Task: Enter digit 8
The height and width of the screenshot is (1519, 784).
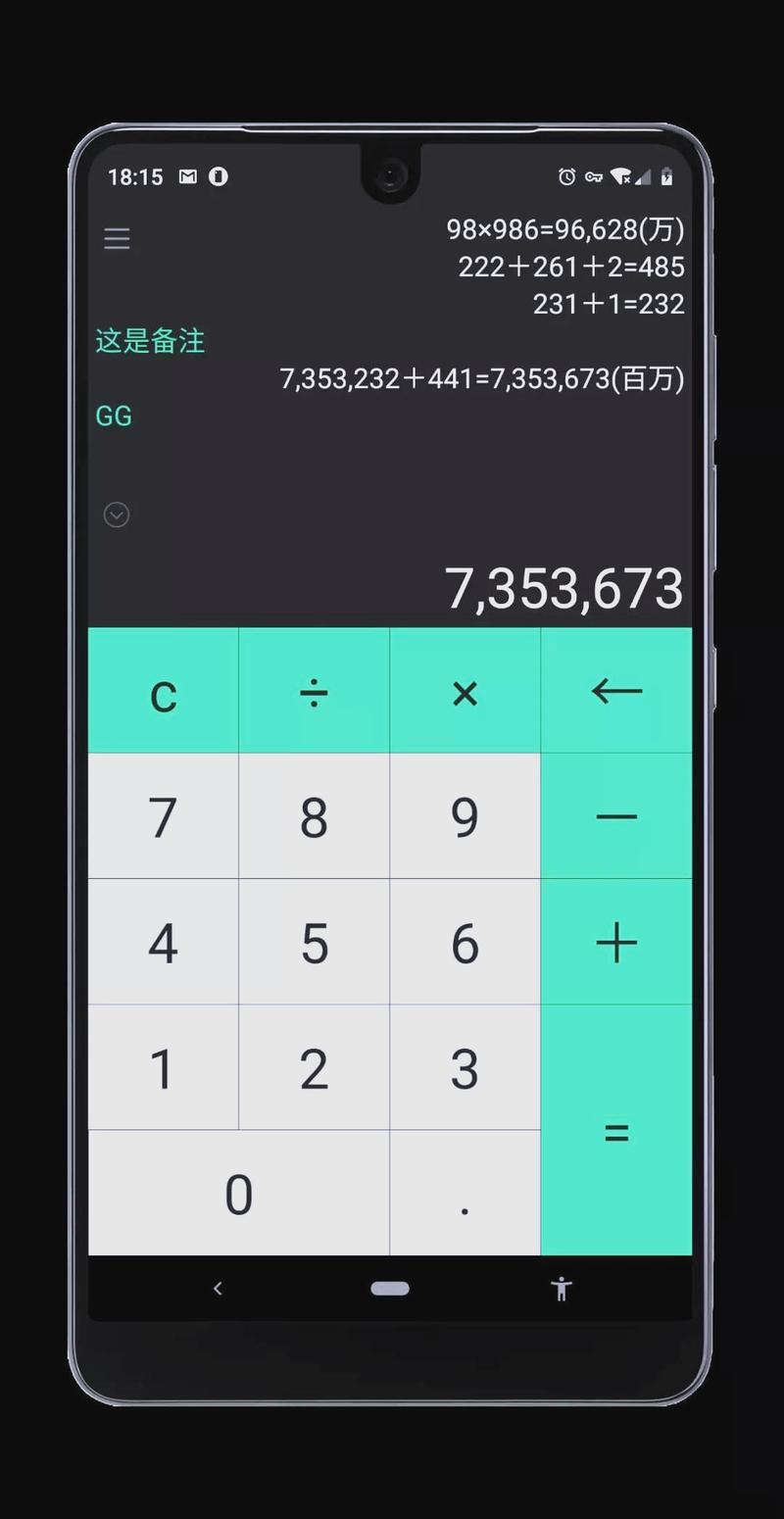Action: (x=314, y=816)
